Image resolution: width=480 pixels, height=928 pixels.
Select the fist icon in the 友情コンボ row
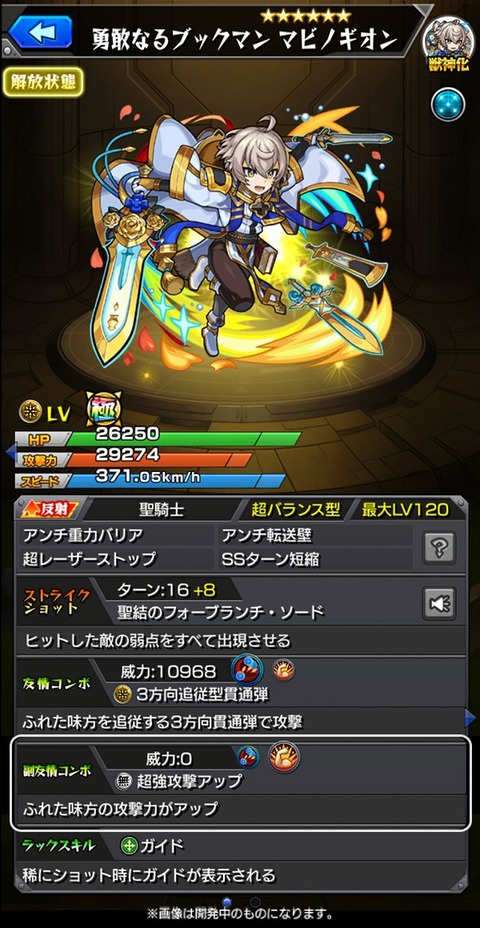pos(283,670)
